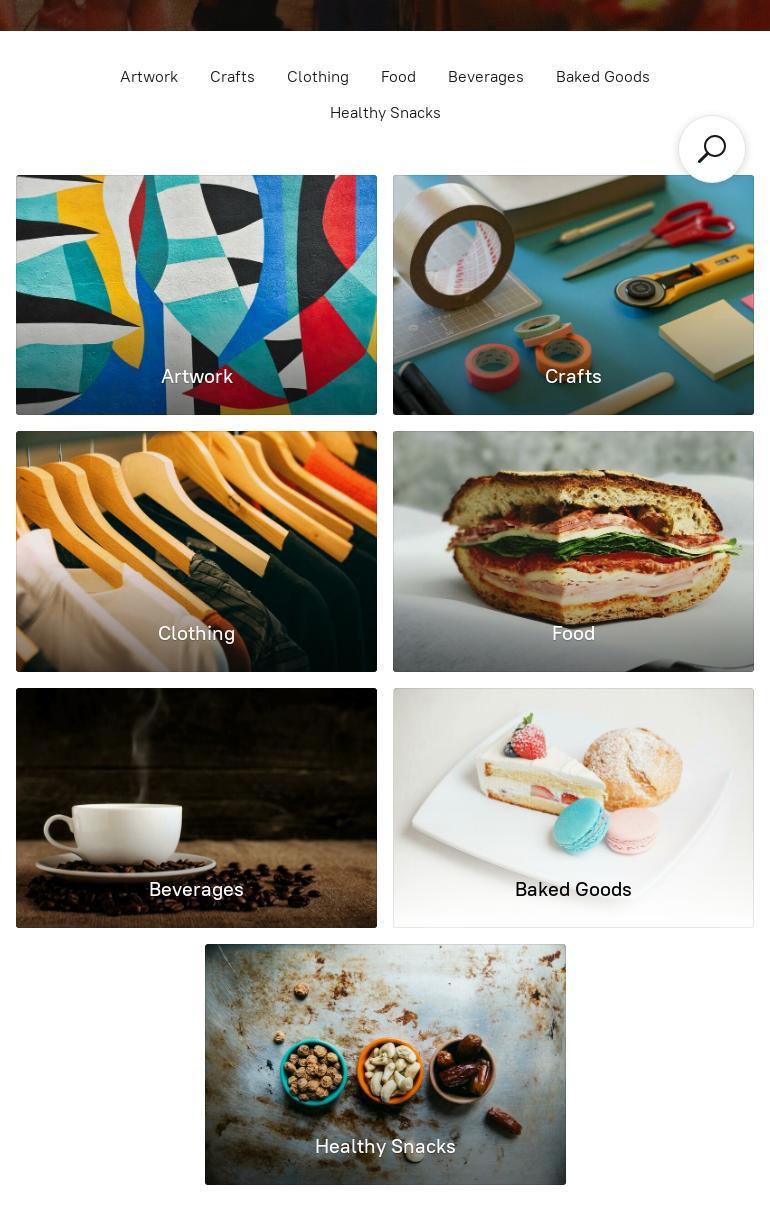770x1208 pixels.
Task: Open the search magnifier button
Action: pyautogui.click(x=711, y=150)
